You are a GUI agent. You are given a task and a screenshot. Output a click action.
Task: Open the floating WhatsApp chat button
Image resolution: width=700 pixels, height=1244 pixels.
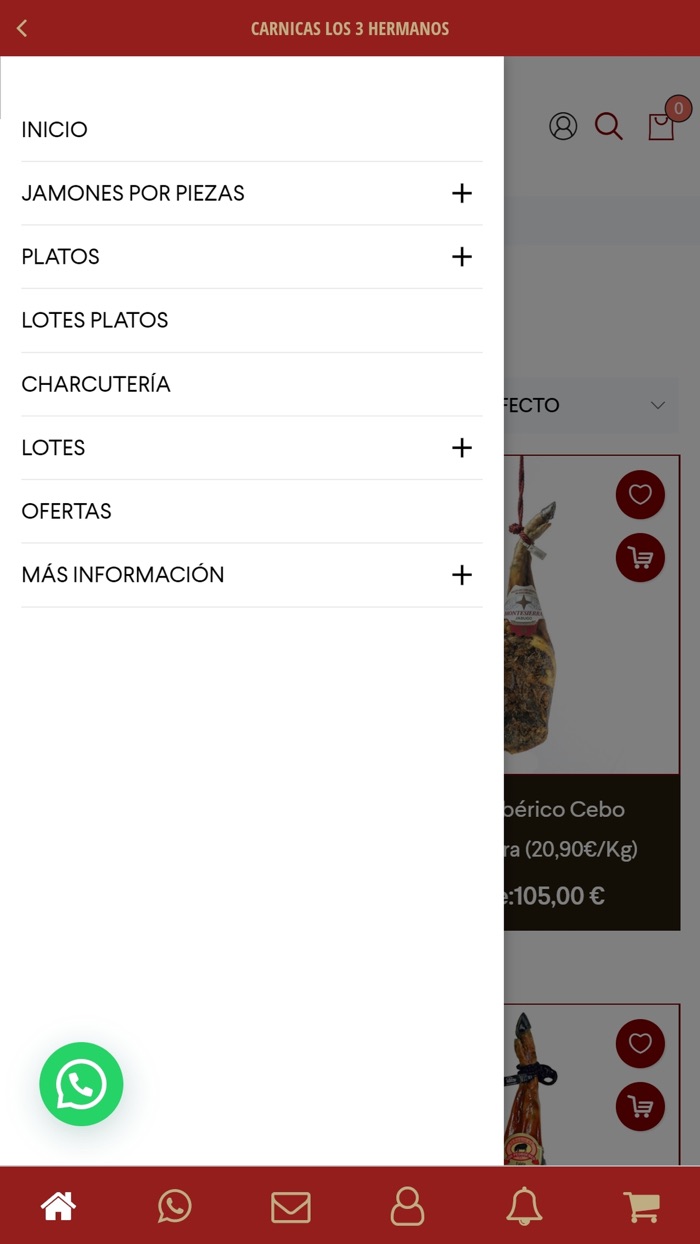tap(81, 1084)
